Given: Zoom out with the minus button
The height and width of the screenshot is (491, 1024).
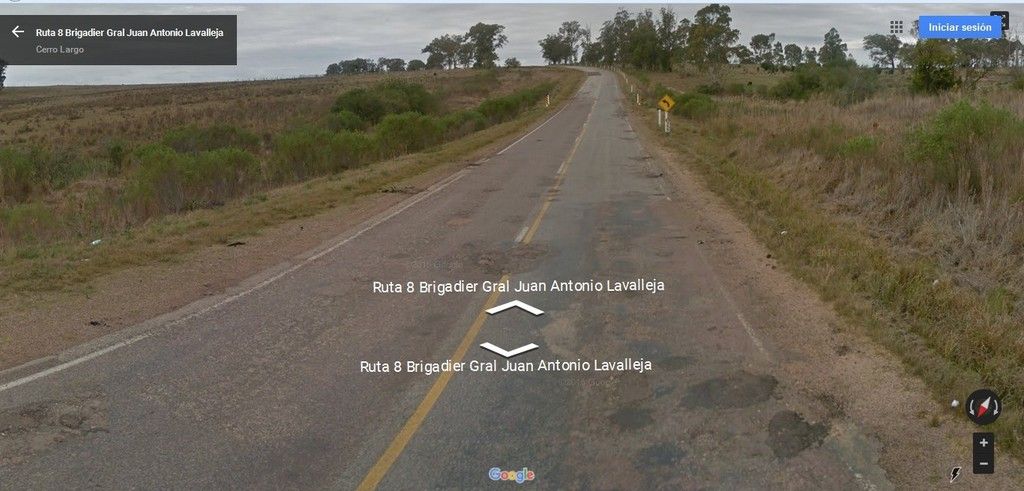Looking at the screenshot, I should coord(983,463).
